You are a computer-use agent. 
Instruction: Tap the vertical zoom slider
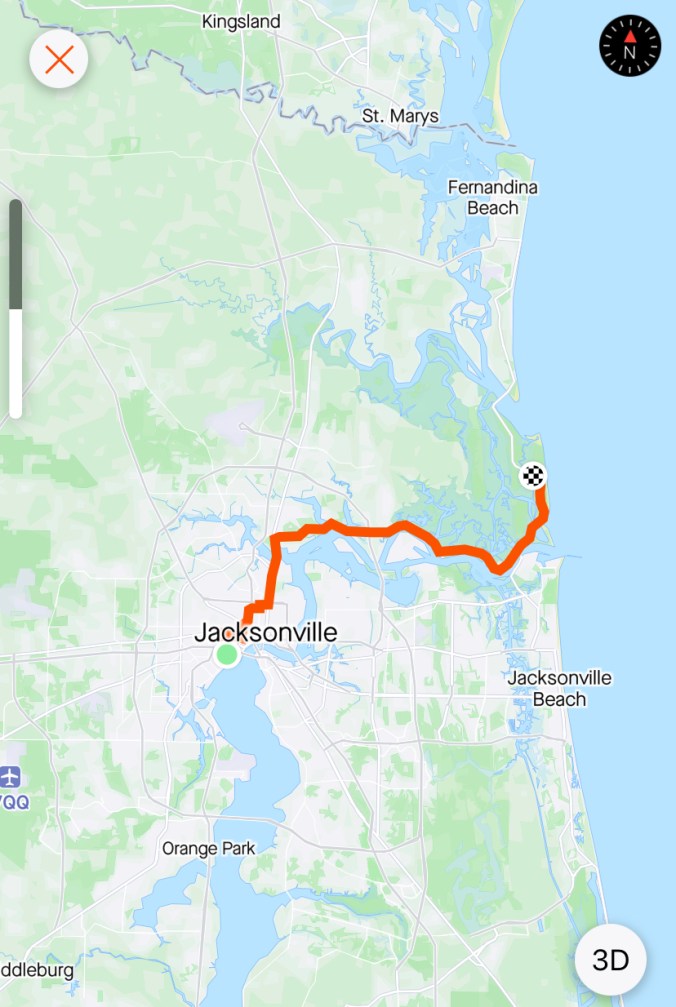click(x=16, y=308)
